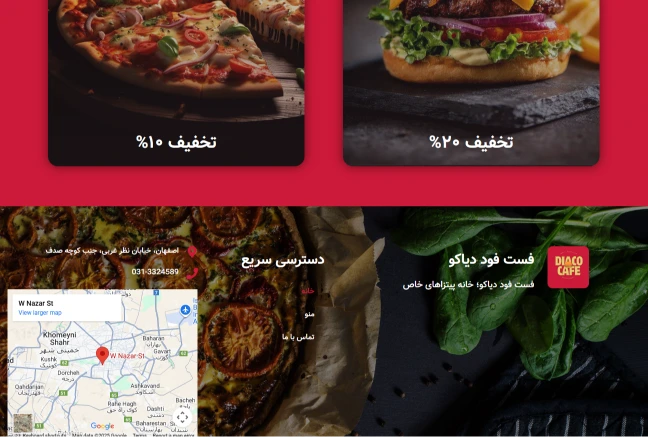This screenshot has height=437, width=648.
Task: Tap the map camera controls button
Action: click(x=182, y=418)
